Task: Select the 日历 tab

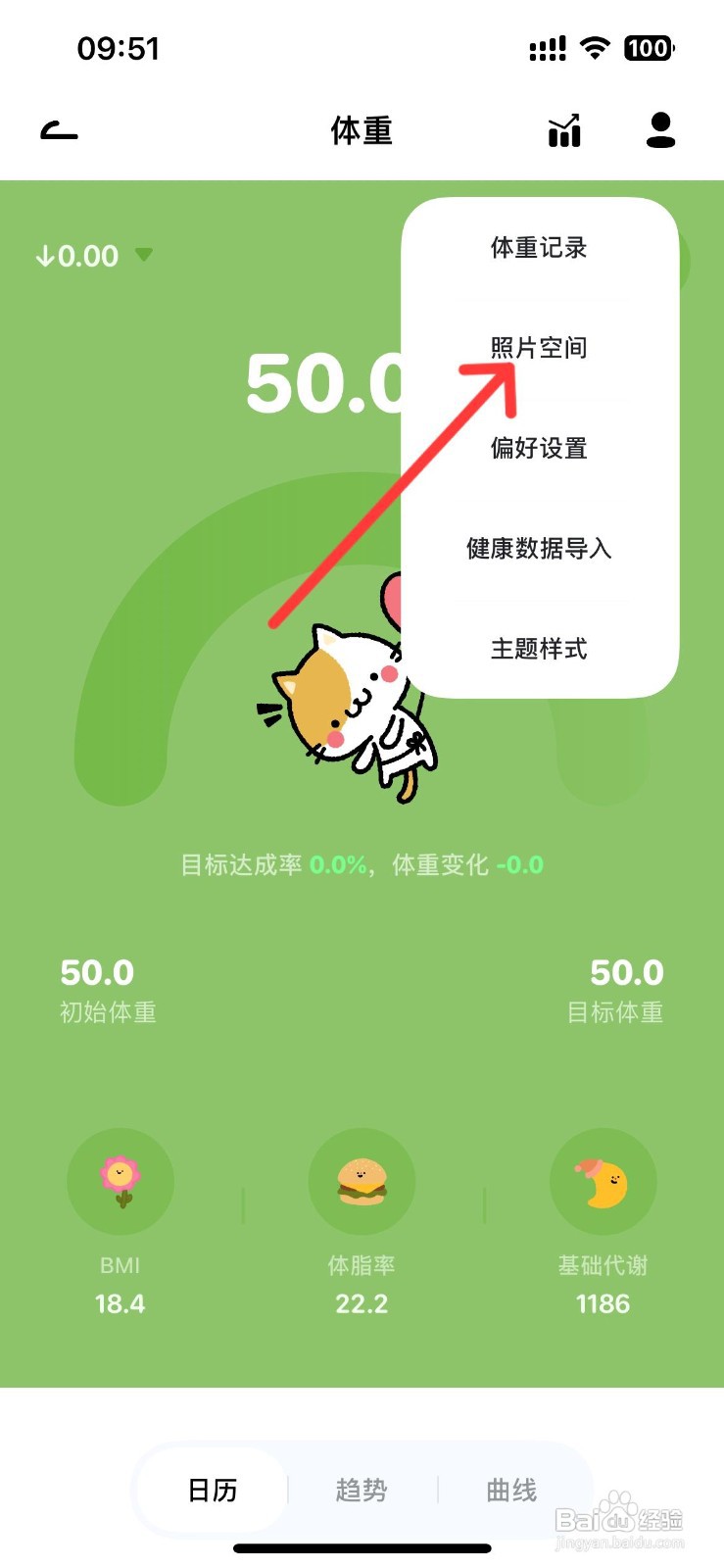Action: point(212,1490)
